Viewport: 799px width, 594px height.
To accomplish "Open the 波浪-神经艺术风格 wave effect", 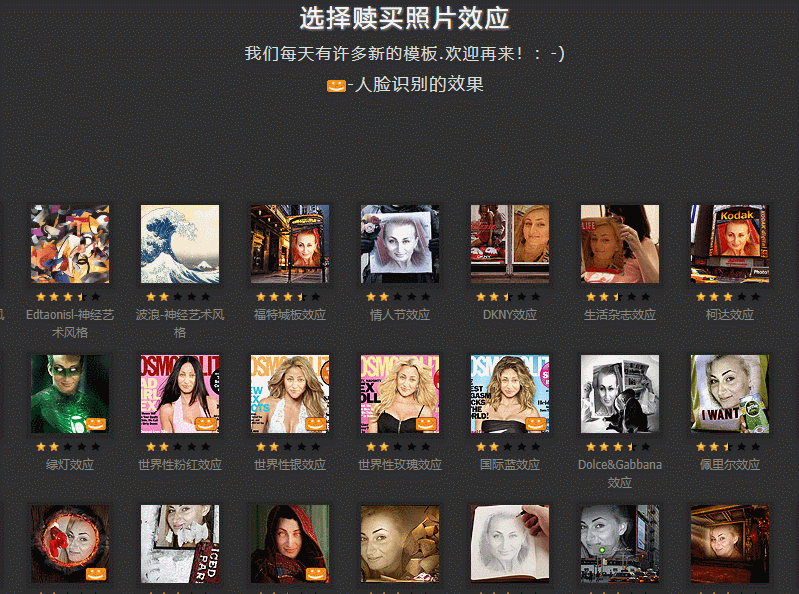I will tap(180, 244).
